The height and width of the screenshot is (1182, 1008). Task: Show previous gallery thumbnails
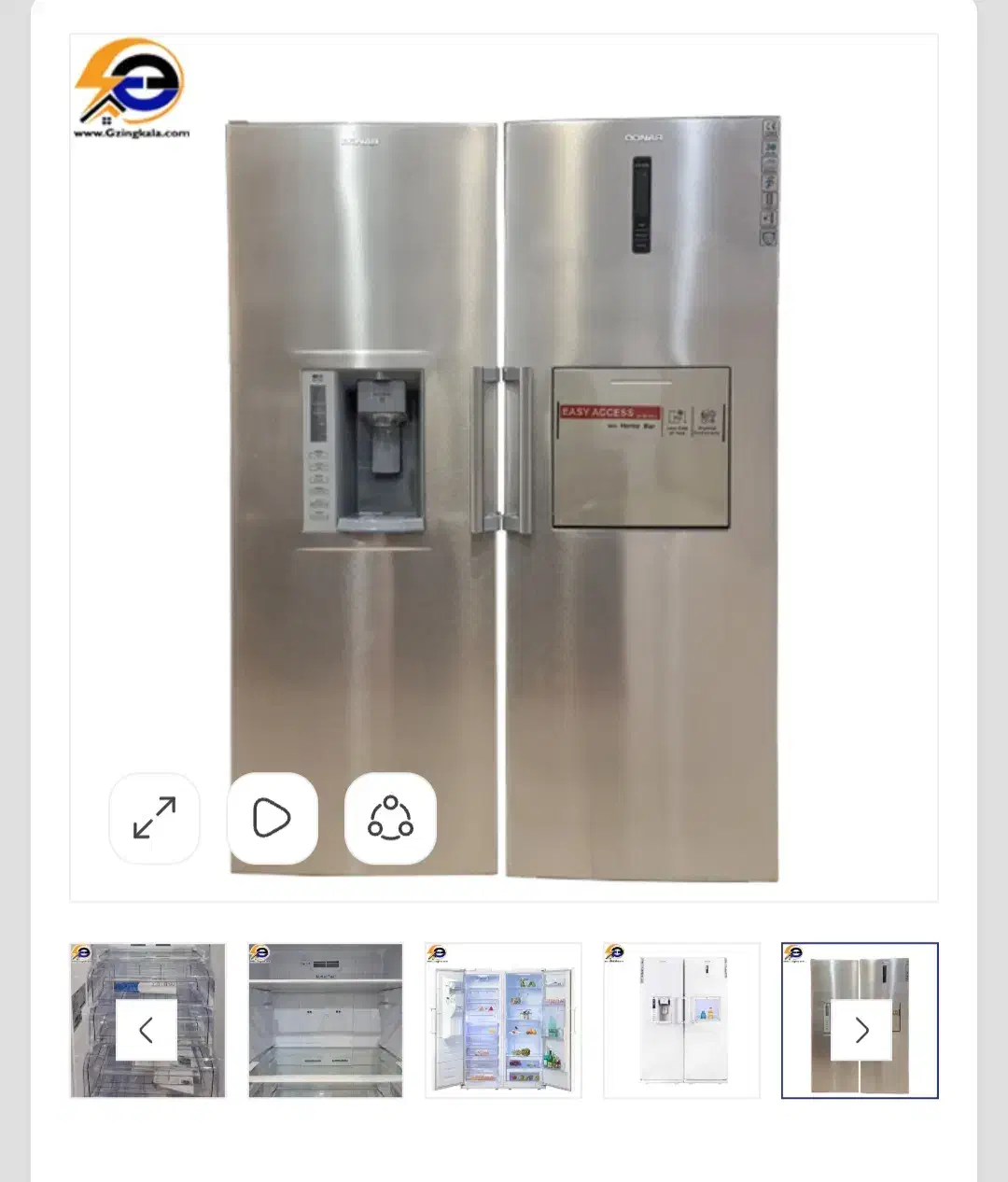[146, 1030]
